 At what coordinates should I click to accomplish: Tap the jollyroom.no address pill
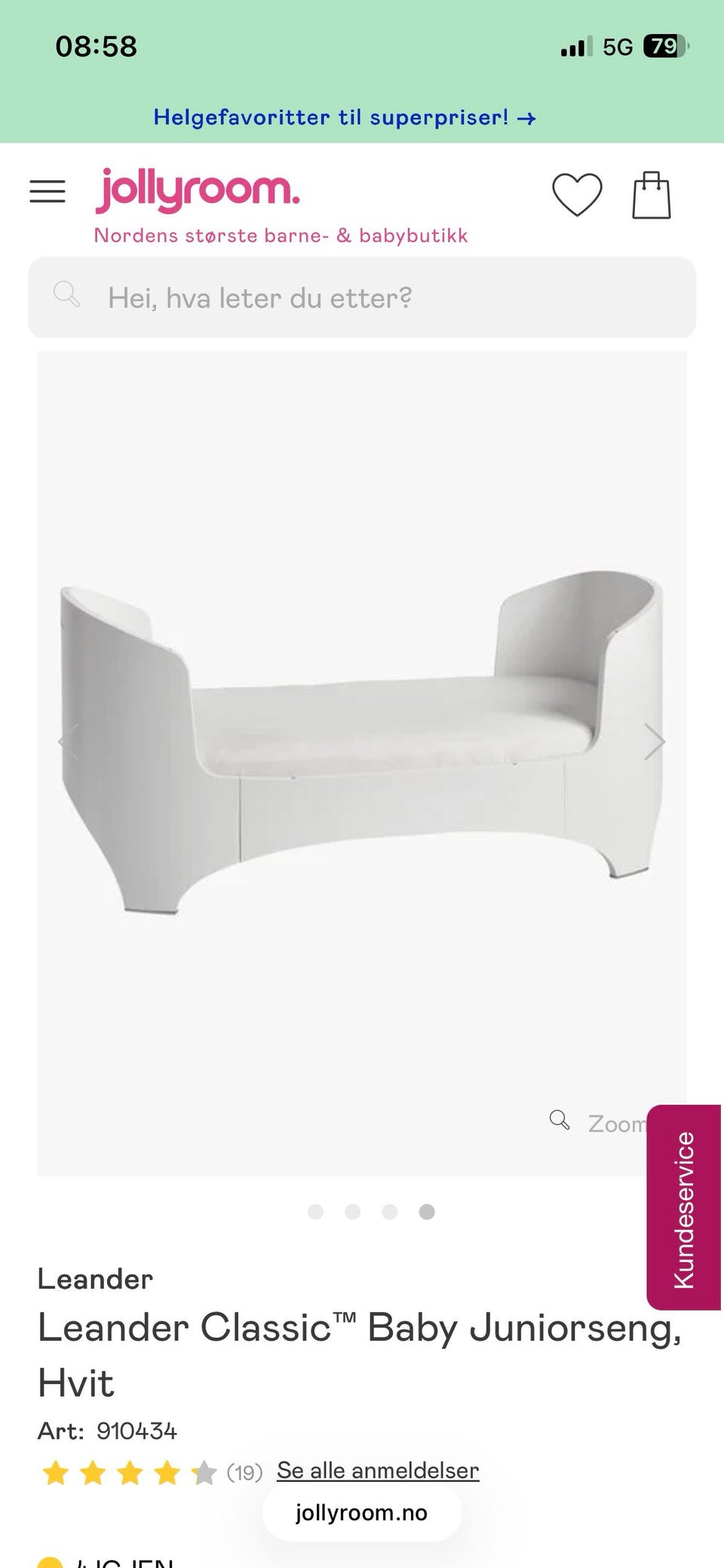coord(361,1512)
